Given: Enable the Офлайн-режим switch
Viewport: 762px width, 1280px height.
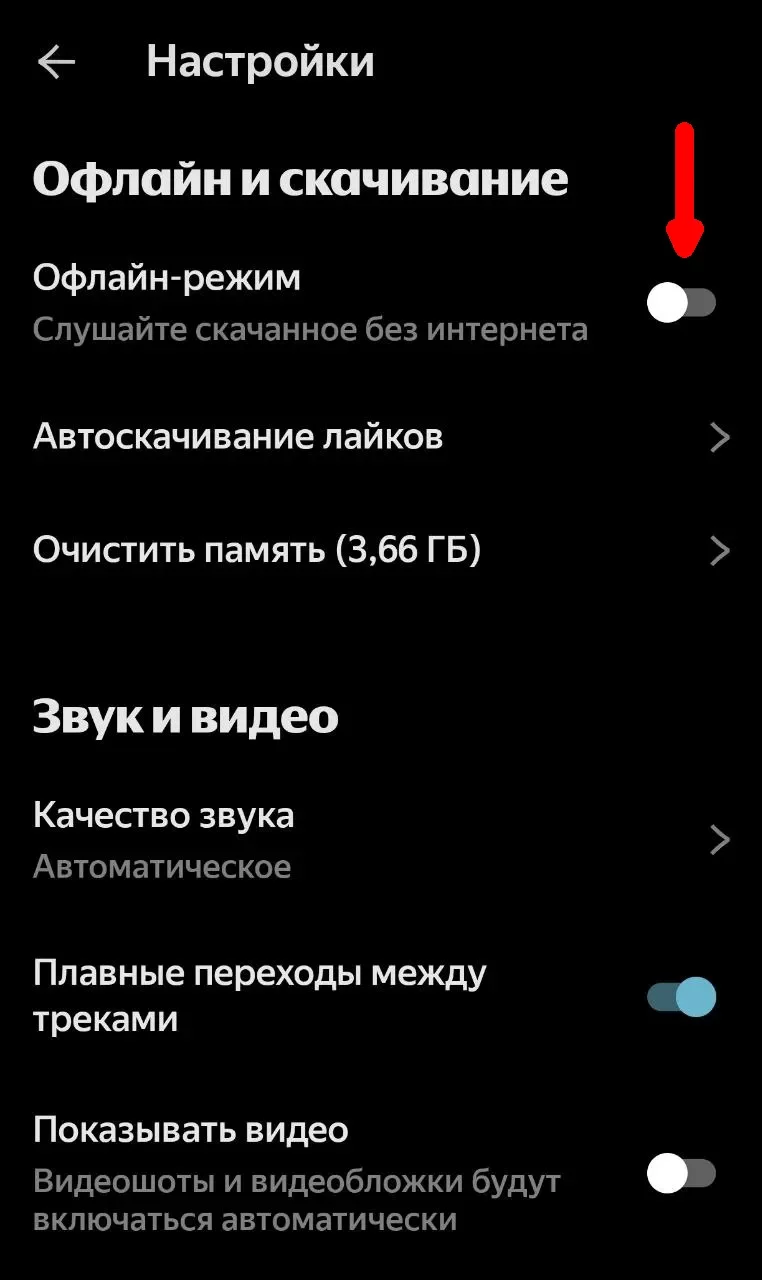Looking at the screenshot, I should coord(681,302).
